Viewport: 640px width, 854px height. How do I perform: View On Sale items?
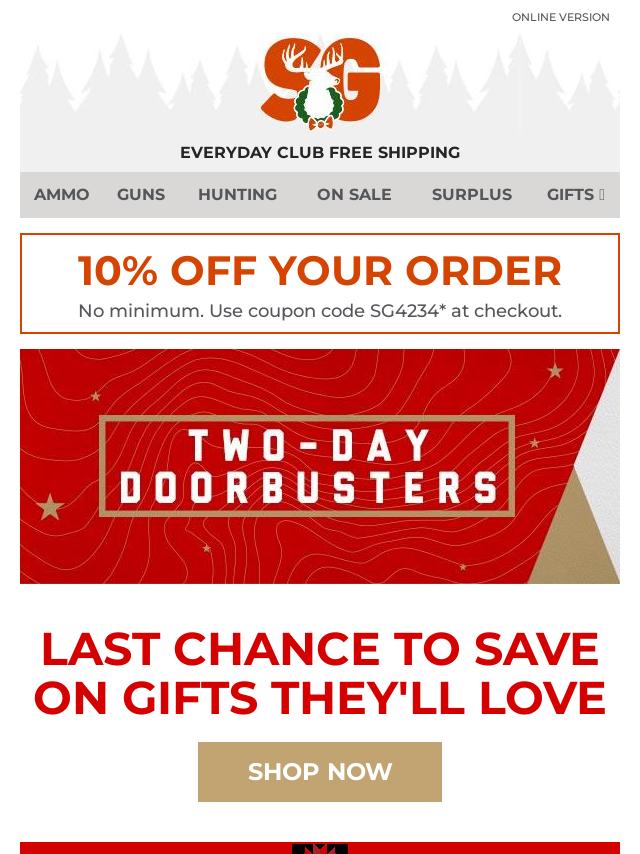click(354, 195)
